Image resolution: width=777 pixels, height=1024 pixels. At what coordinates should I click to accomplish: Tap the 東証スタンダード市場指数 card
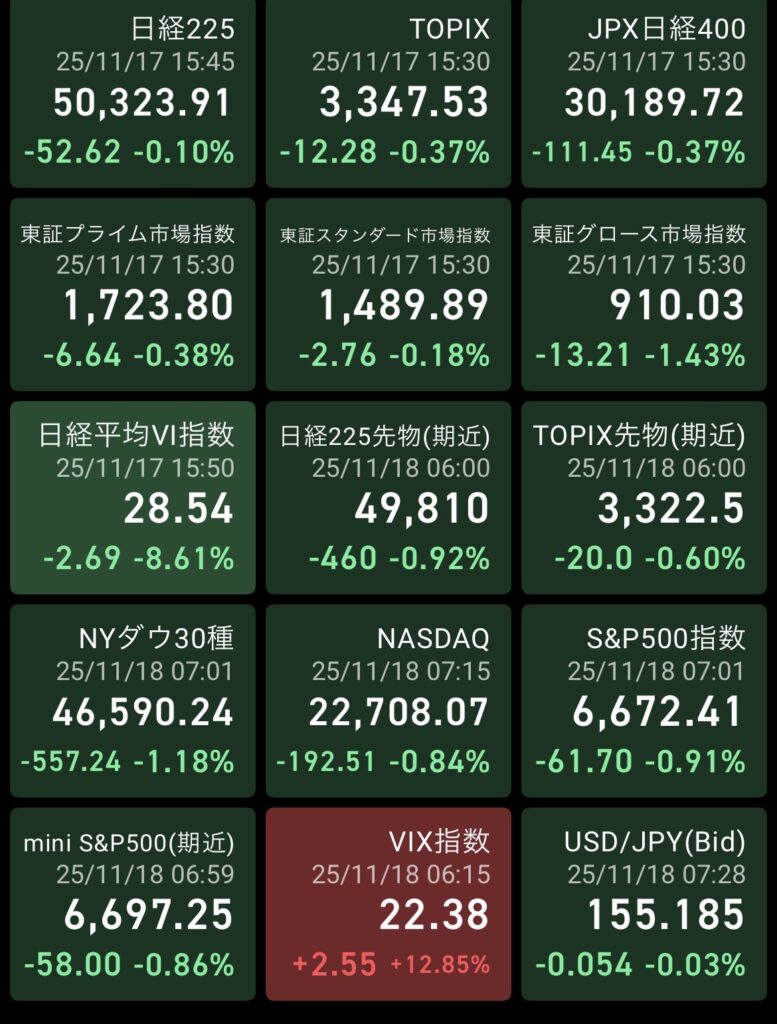click(388, 295)
